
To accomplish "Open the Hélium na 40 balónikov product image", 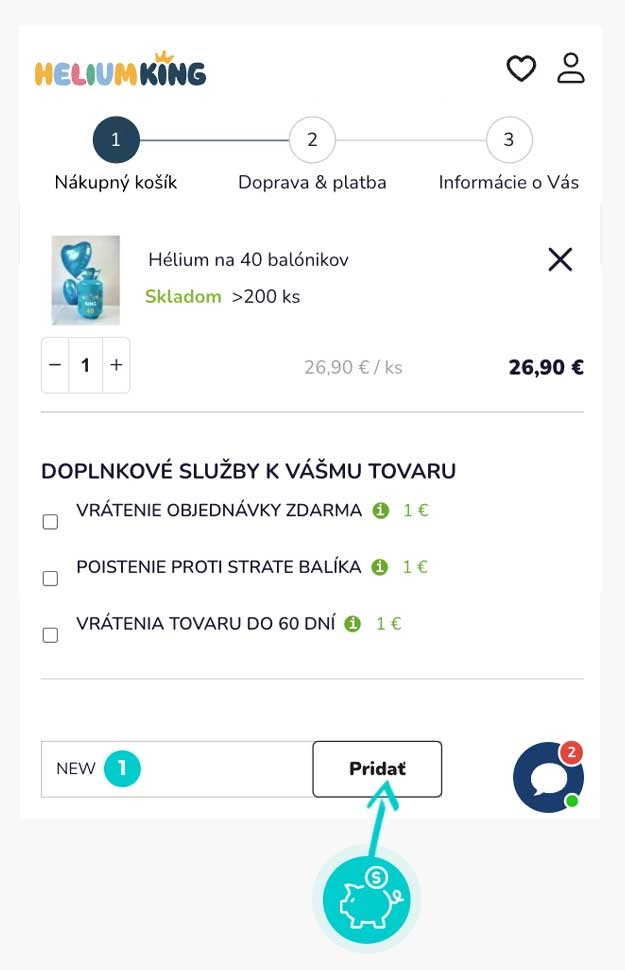I will click(86, 280).
